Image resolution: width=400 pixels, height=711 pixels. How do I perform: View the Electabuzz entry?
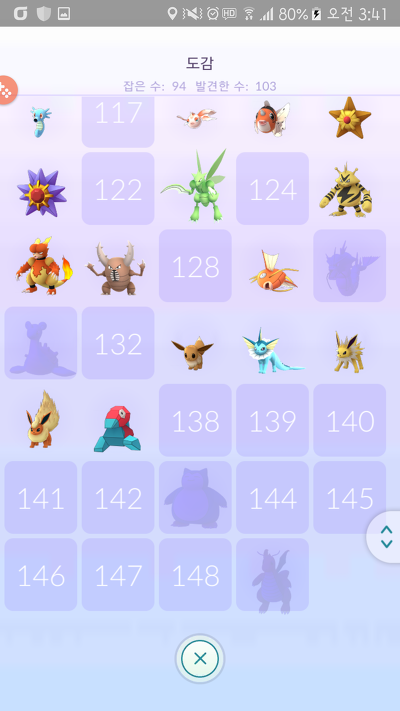point(346,191)
